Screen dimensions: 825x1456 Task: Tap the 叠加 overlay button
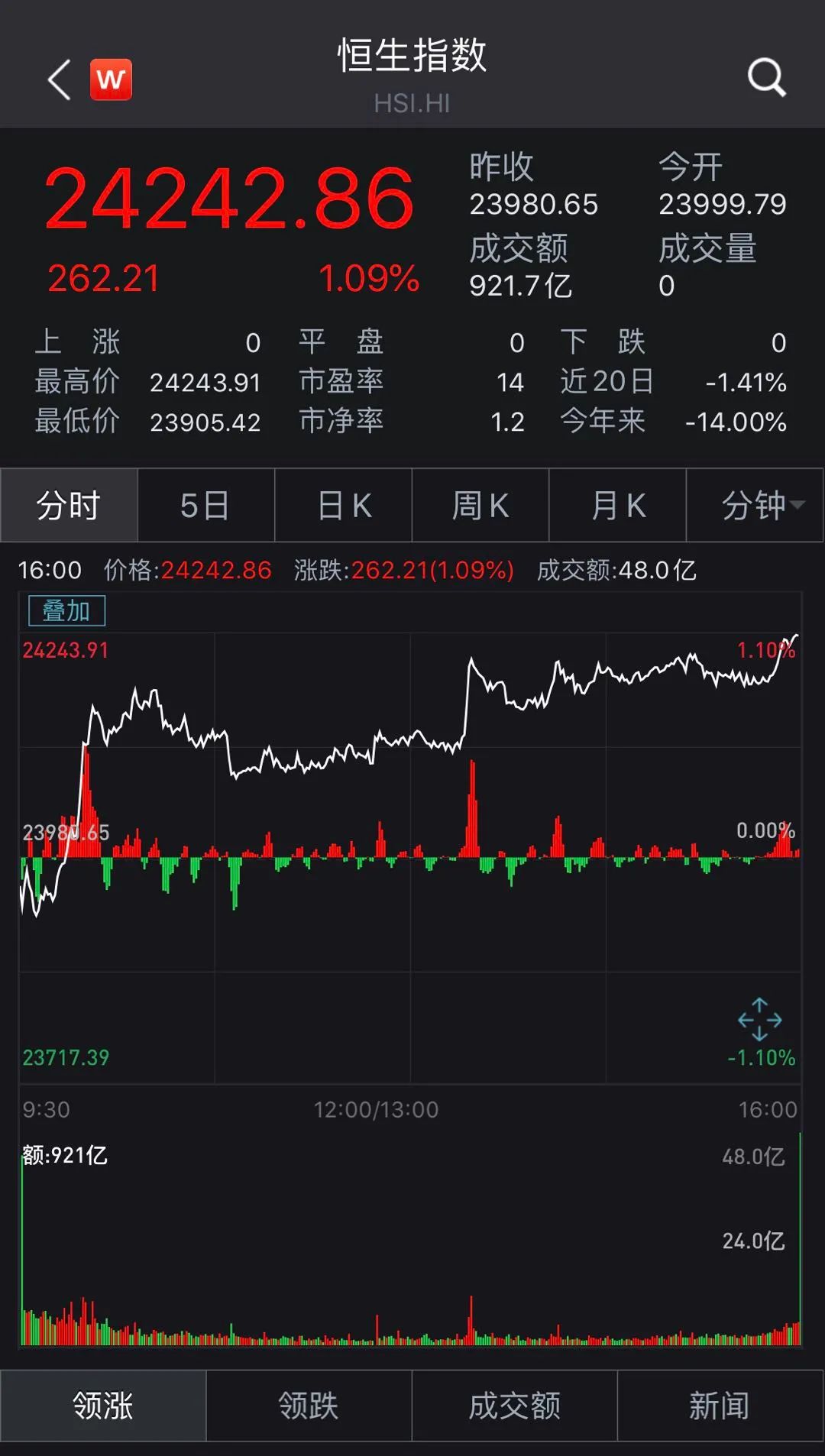(x=66, y=610)
